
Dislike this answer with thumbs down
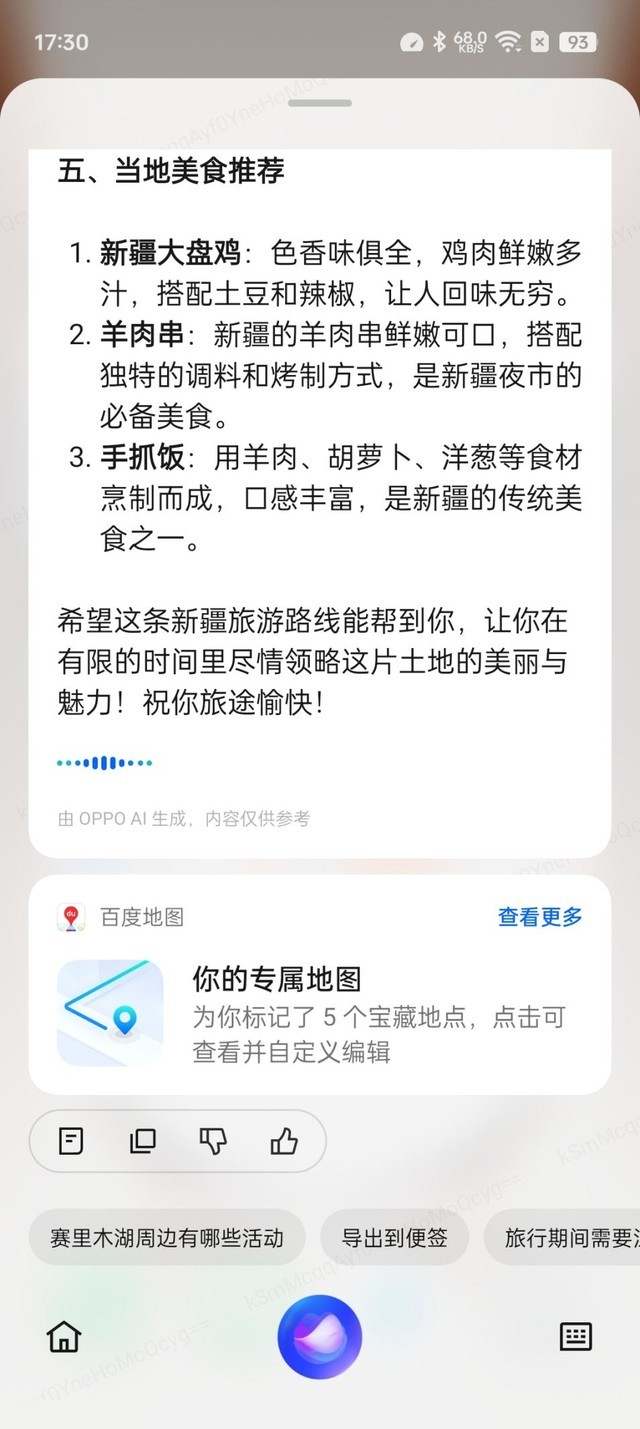[213, 1141]
